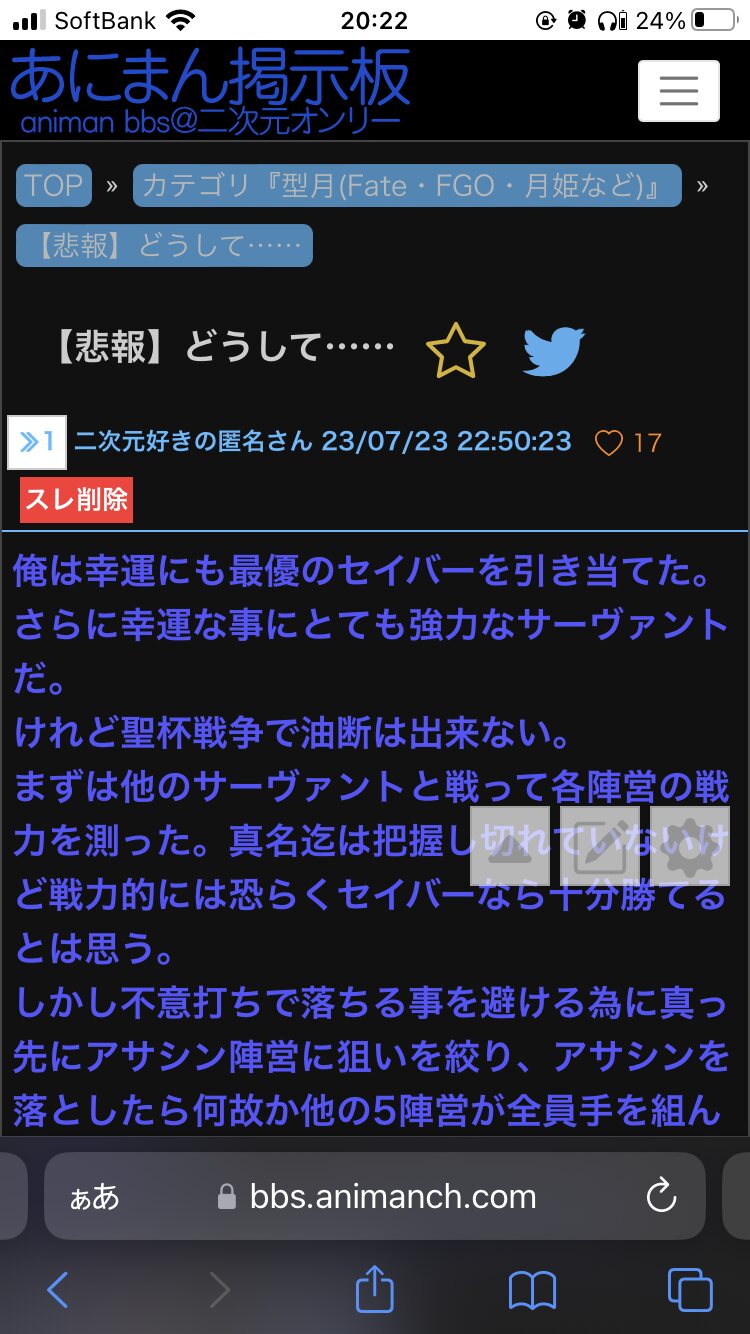Screen dimensions: 750x1334
Task: Go to the TOP breadcrumb
Action: pyautogui.click(x=54, y=186)
